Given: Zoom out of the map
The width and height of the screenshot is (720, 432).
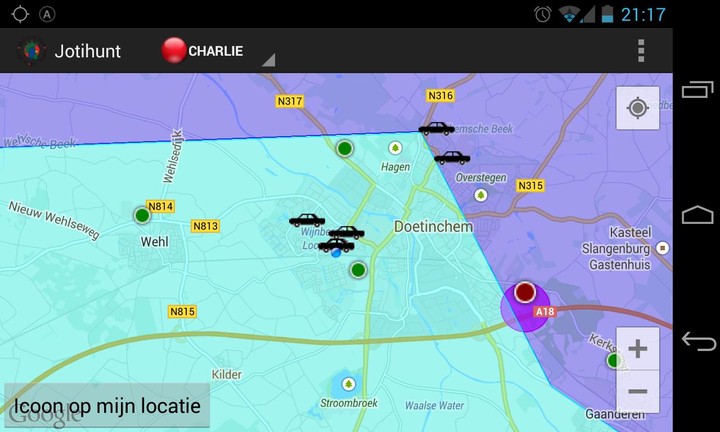Looking at the screenshot, I should point(637,391).
